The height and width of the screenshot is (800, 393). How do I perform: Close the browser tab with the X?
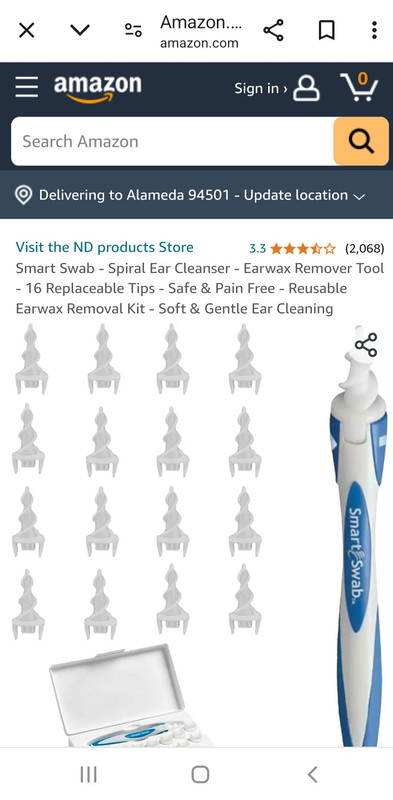click(27, 31)
